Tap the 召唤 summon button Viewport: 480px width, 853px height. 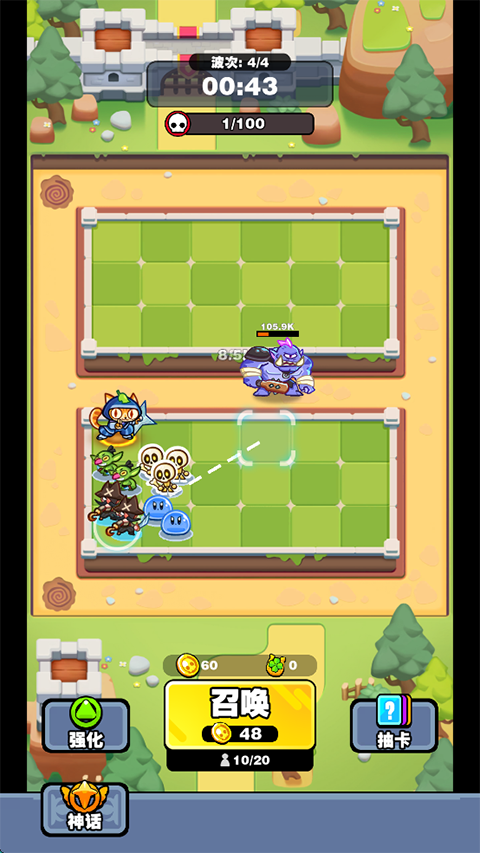(x=239, y=715)
